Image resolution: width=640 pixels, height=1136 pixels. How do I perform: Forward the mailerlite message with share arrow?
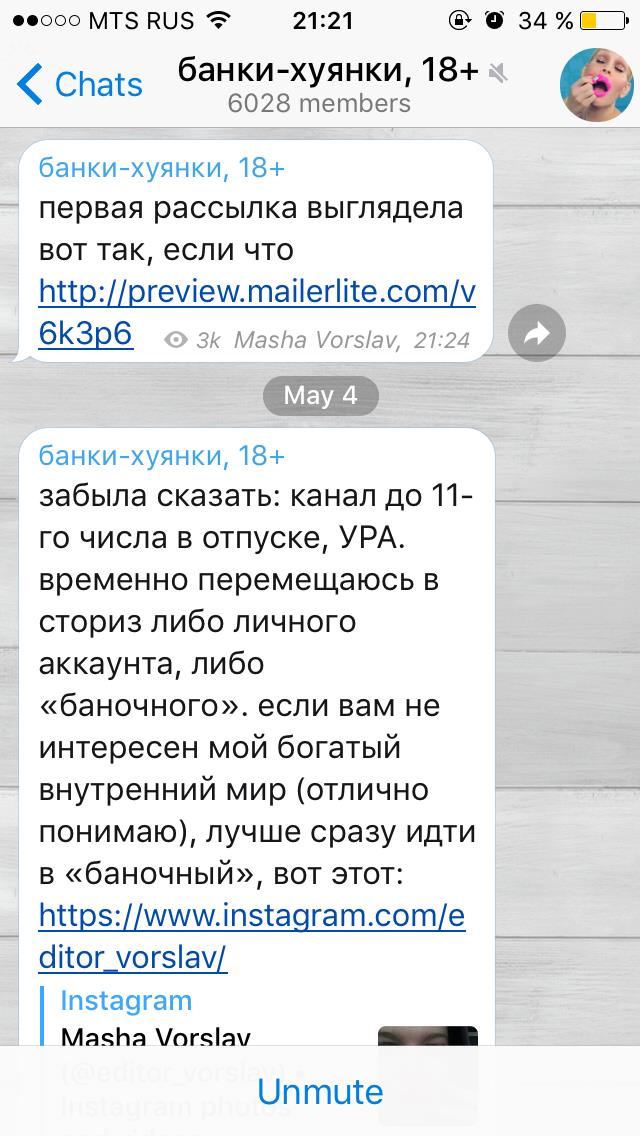[537, 334]
